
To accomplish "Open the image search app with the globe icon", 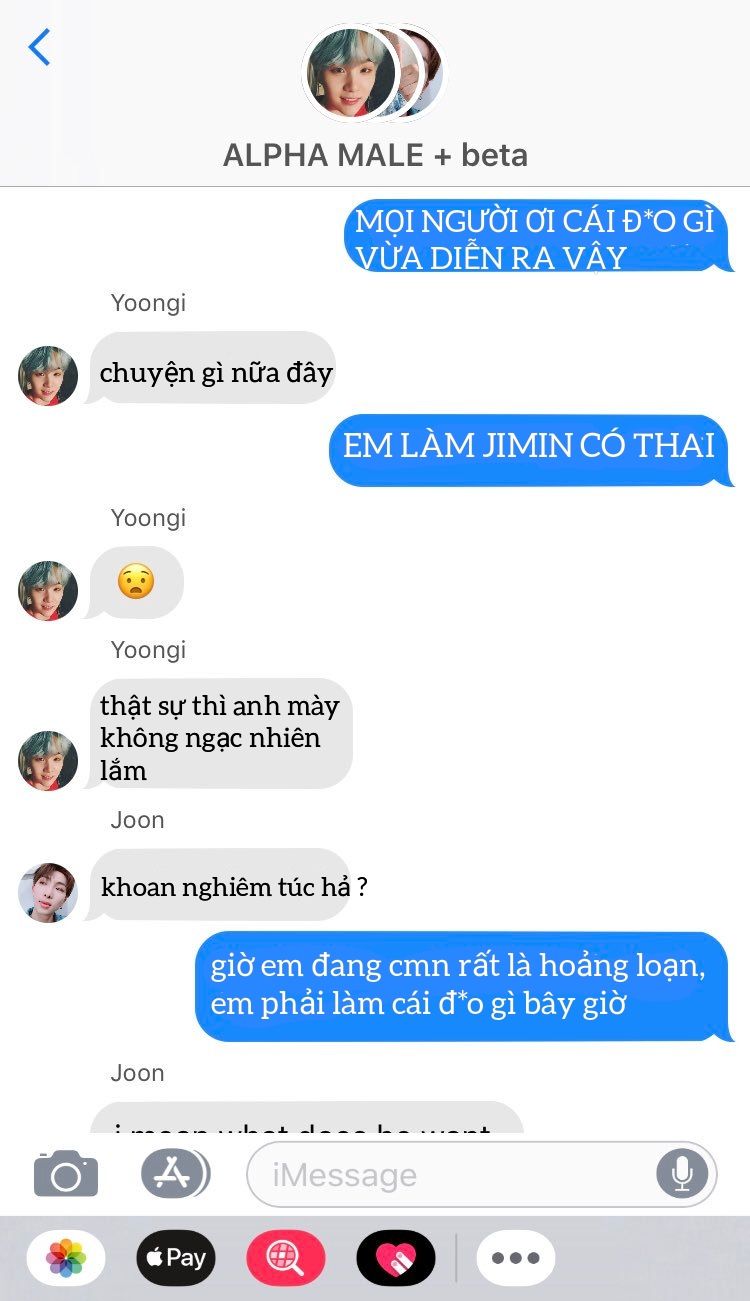I will click(x=286, y=1257).
